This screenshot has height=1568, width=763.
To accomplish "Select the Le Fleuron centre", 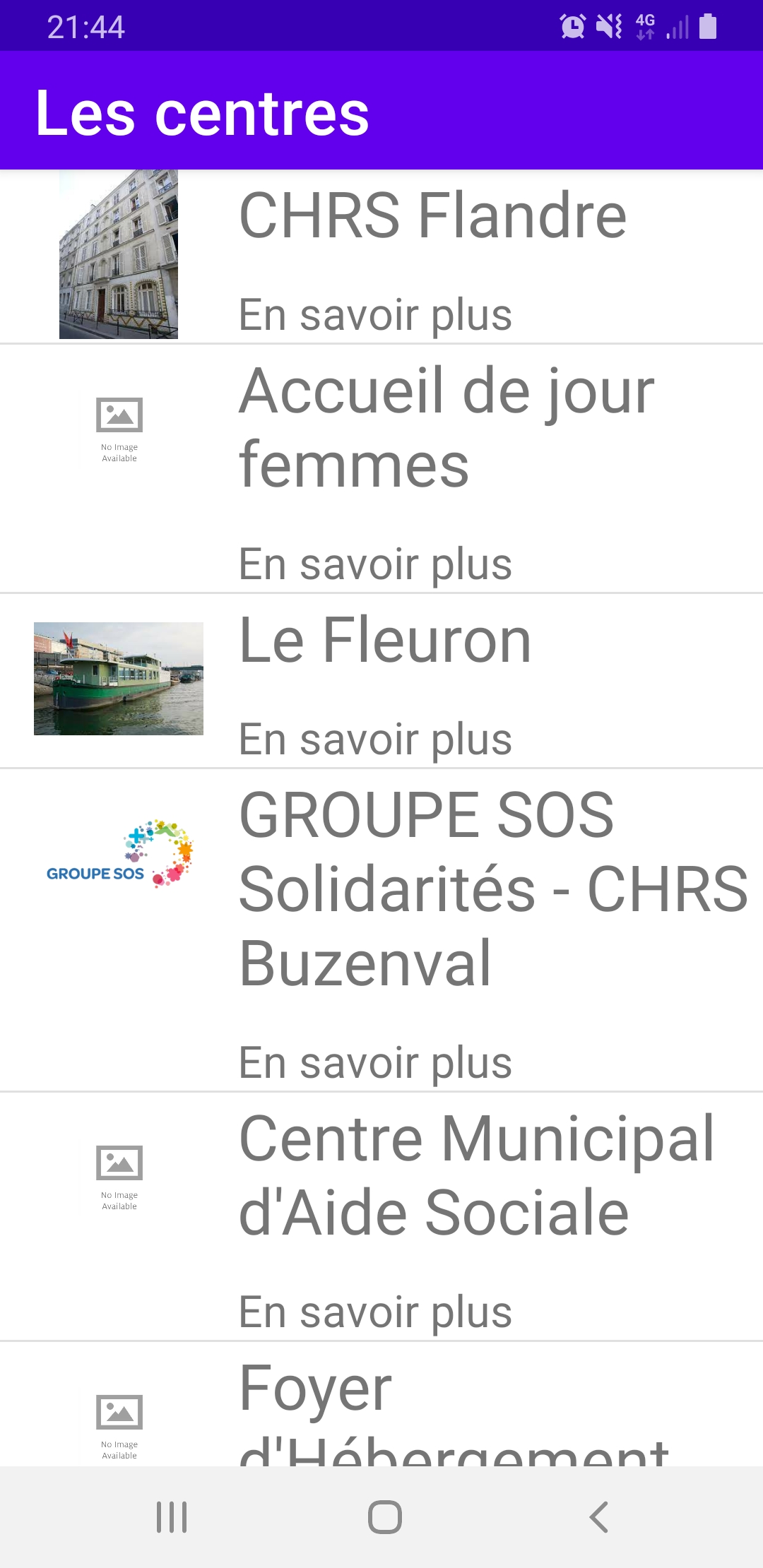I will [x=385, y=640].
